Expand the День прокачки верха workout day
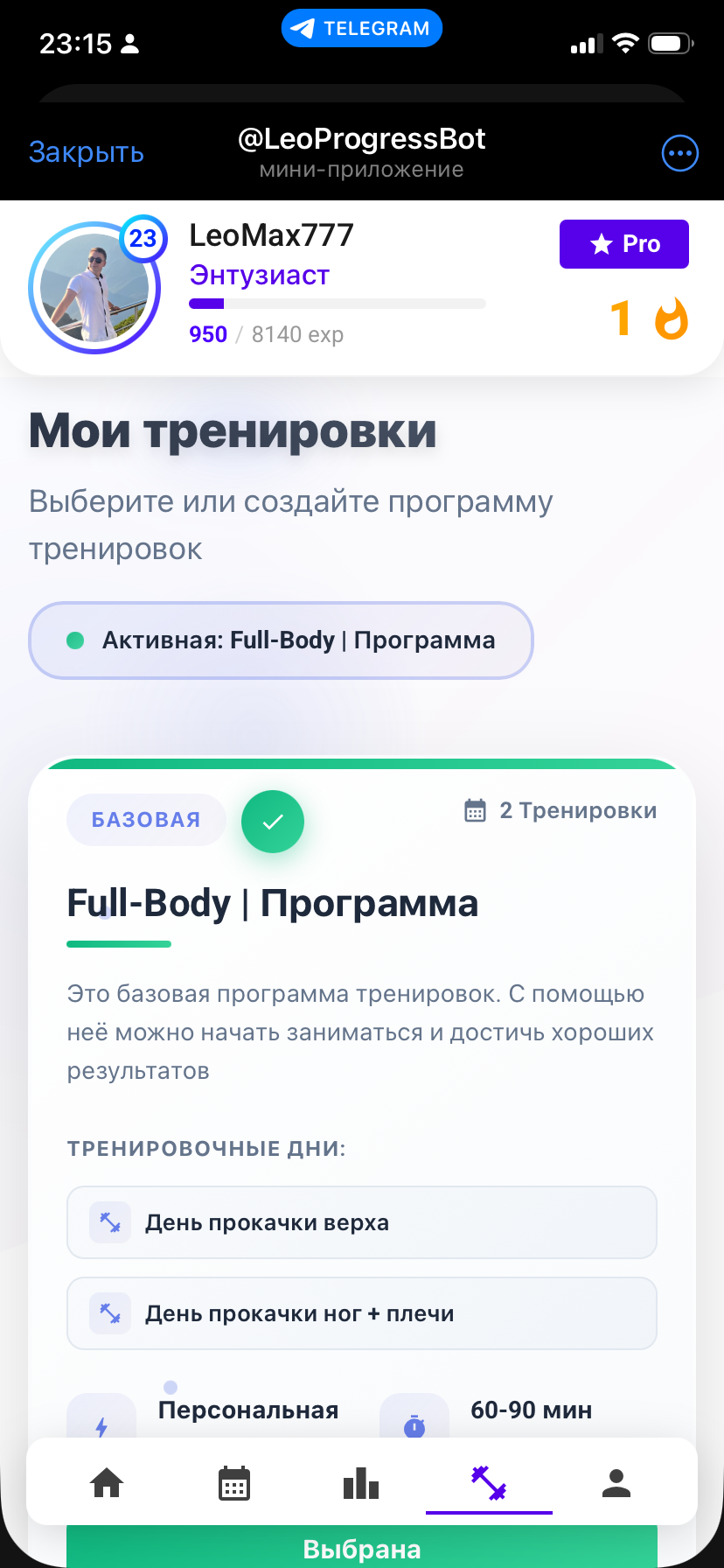This screenshot has height=1568, width=724. (361, 1222)
